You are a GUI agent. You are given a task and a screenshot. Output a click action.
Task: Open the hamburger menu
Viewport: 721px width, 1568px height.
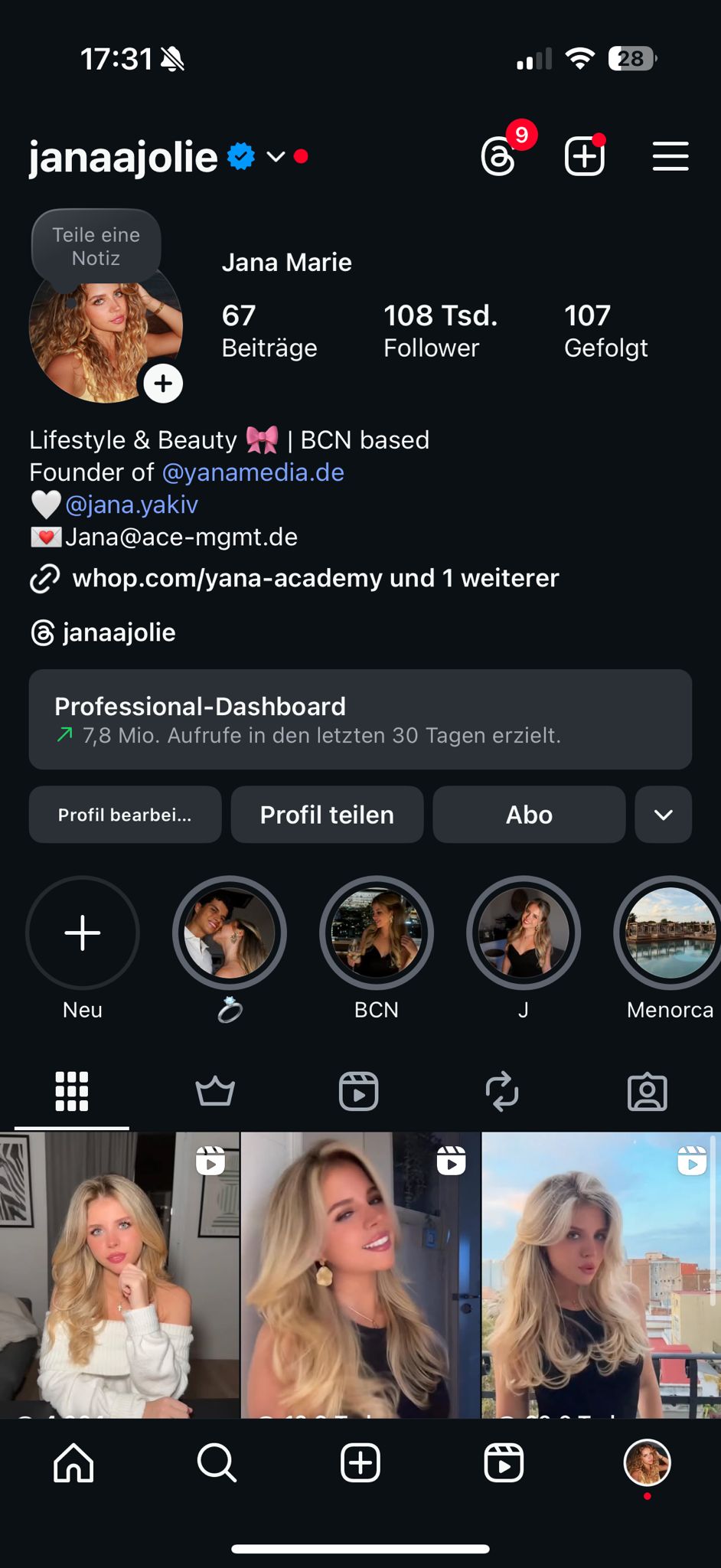670,157
